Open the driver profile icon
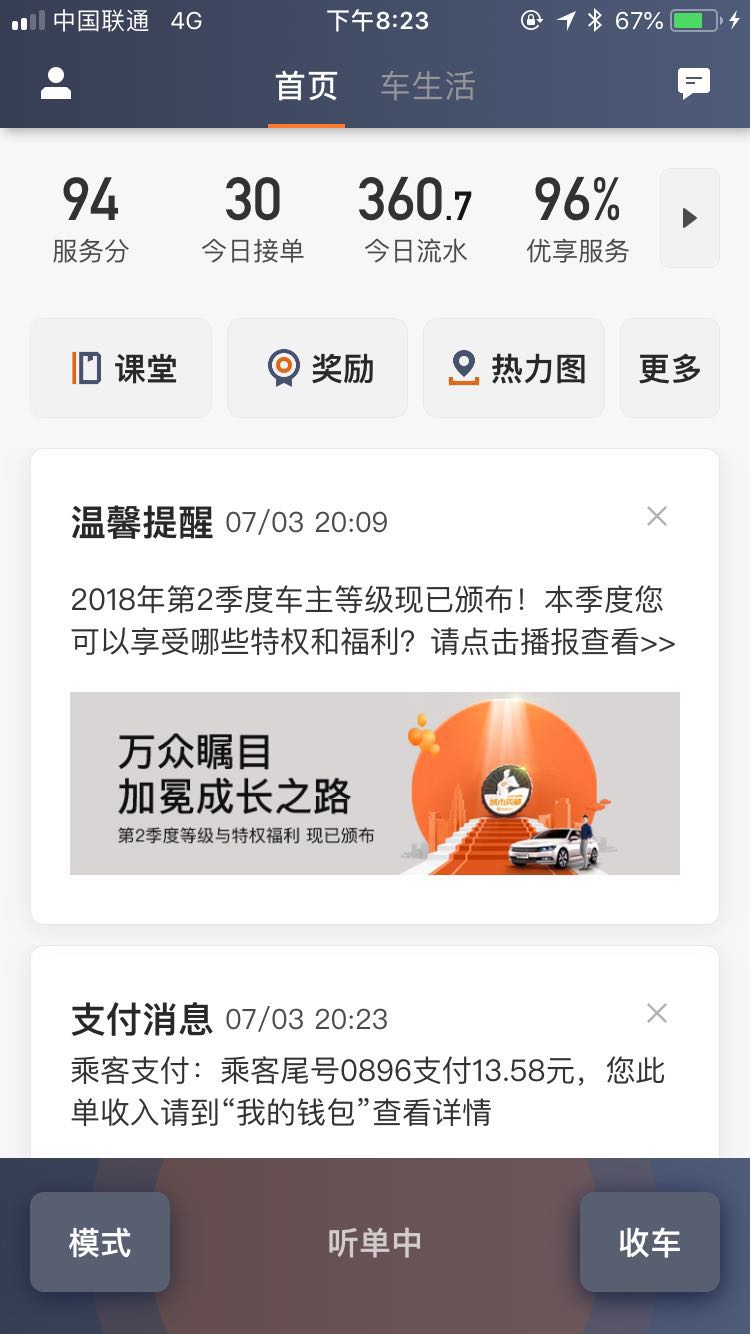This screenshot has width=750, height=1334. [55, 85]
